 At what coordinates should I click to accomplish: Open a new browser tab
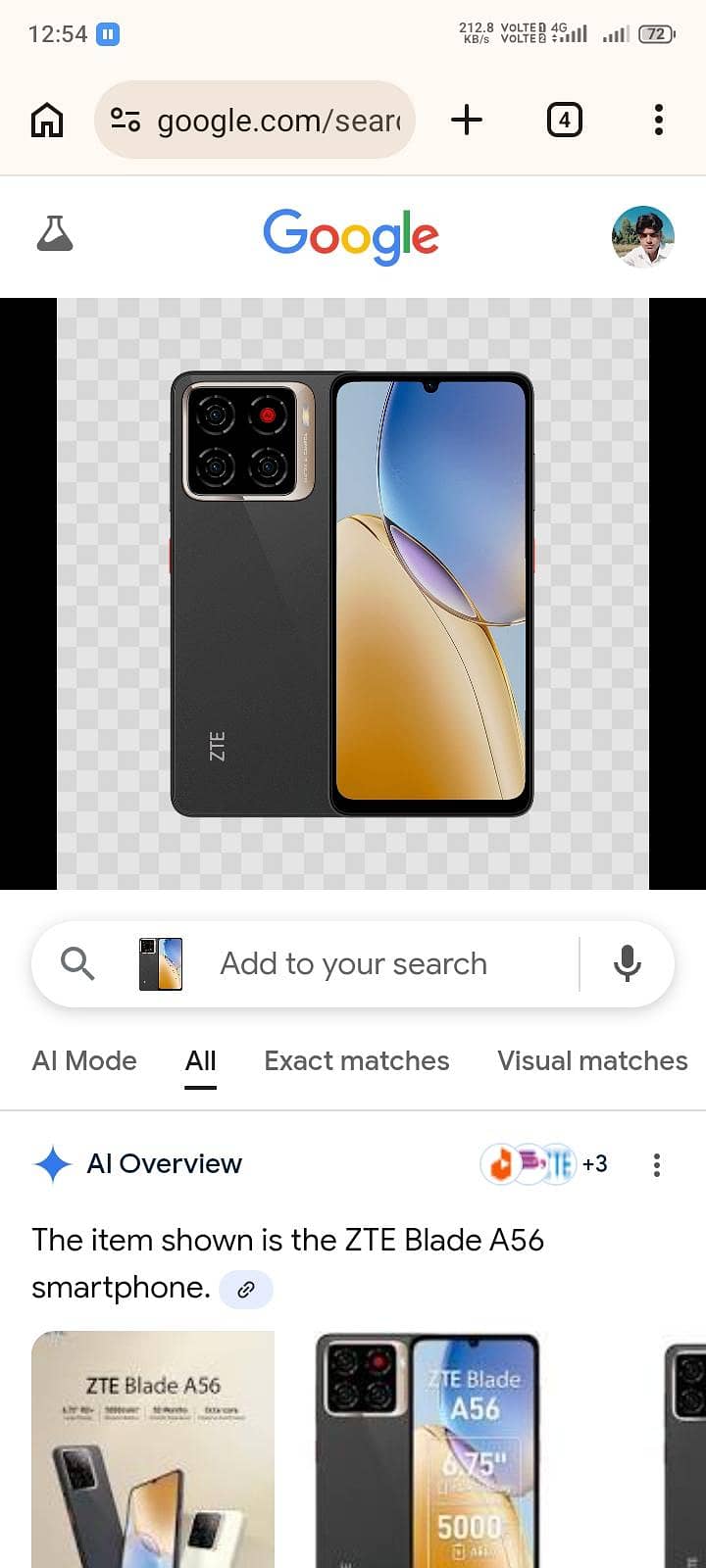click(467, 121)
